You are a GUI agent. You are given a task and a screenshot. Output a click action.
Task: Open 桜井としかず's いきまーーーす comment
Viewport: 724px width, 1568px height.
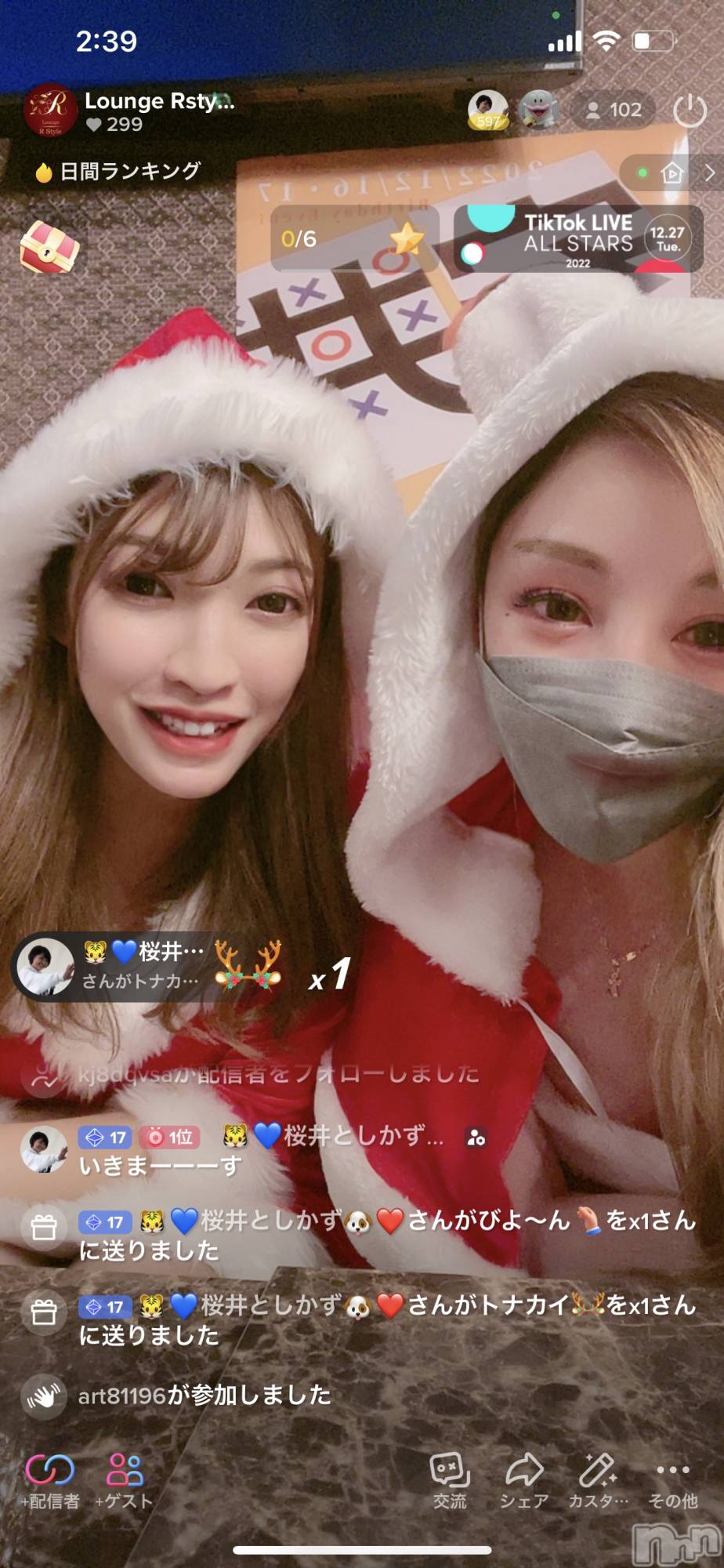(160, 1166)
